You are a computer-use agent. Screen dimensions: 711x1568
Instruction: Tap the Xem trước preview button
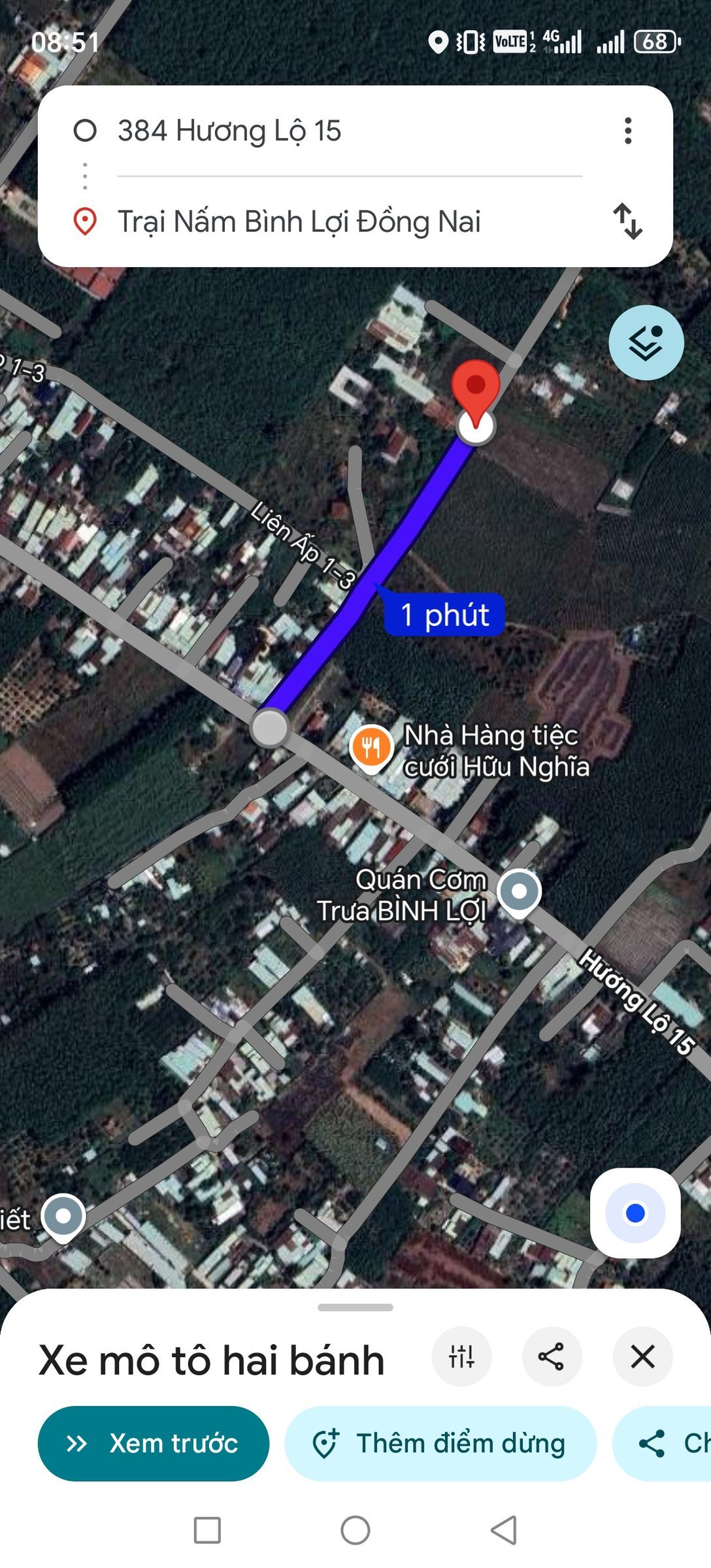(x=154, y=1443)
